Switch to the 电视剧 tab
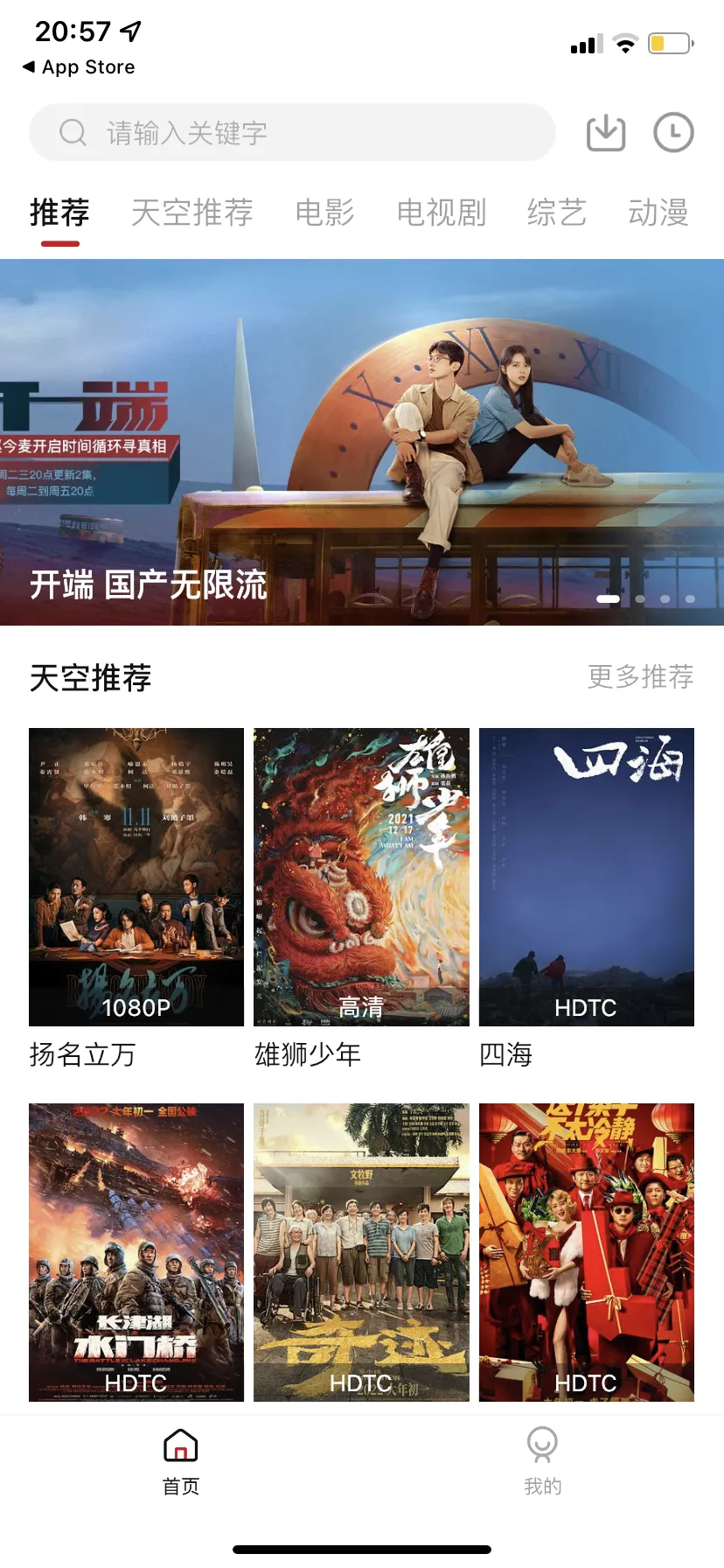 [x=441, y=213]
